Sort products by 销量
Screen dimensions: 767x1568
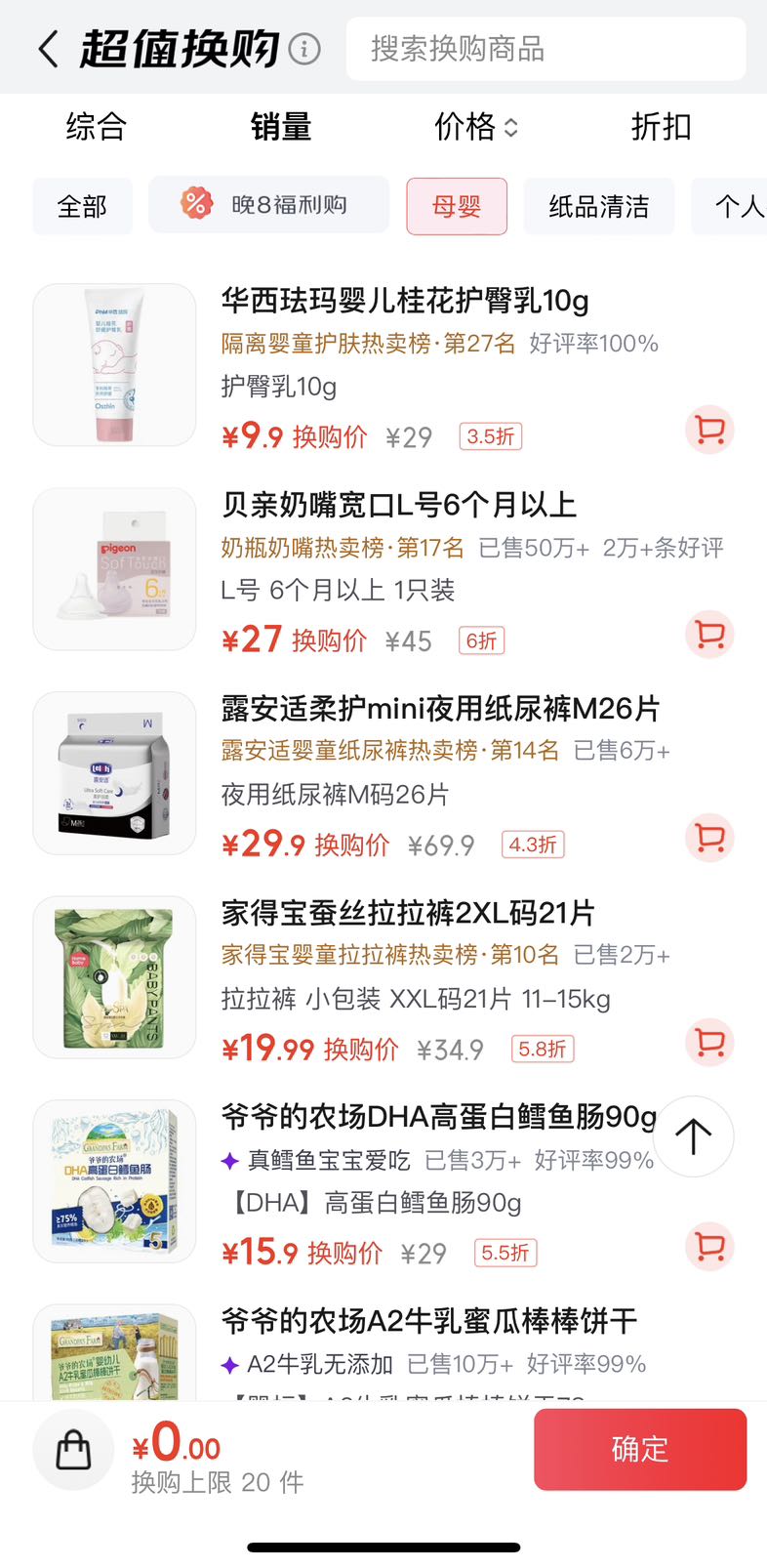[x=281, y=127]
